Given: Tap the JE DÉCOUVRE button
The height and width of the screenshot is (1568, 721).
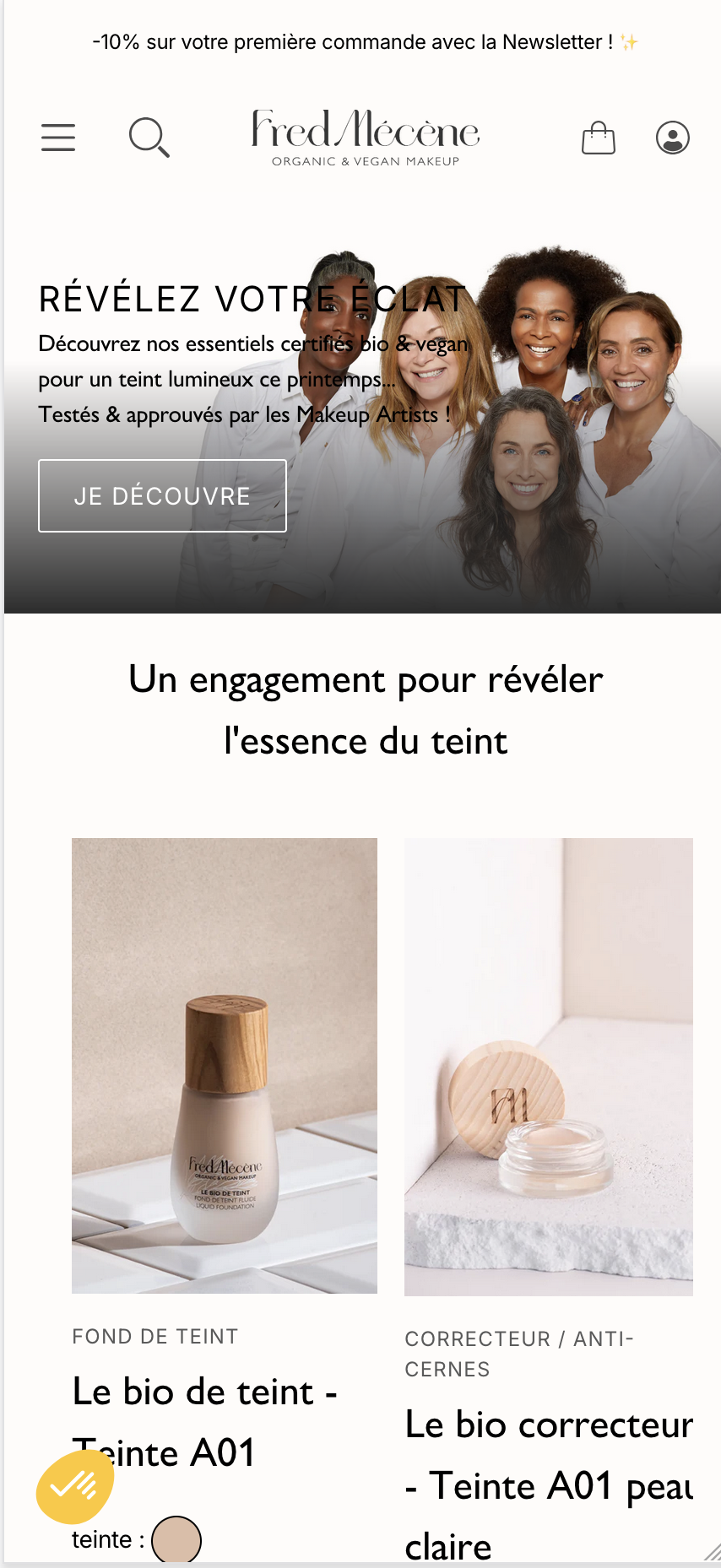Looking at the screenshot, I should click(162, 496).
